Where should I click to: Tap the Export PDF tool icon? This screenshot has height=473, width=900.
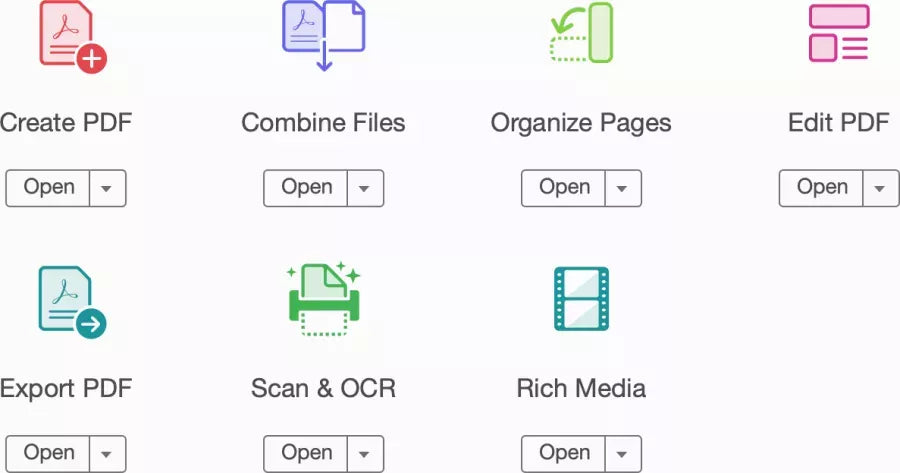[71, 301]
